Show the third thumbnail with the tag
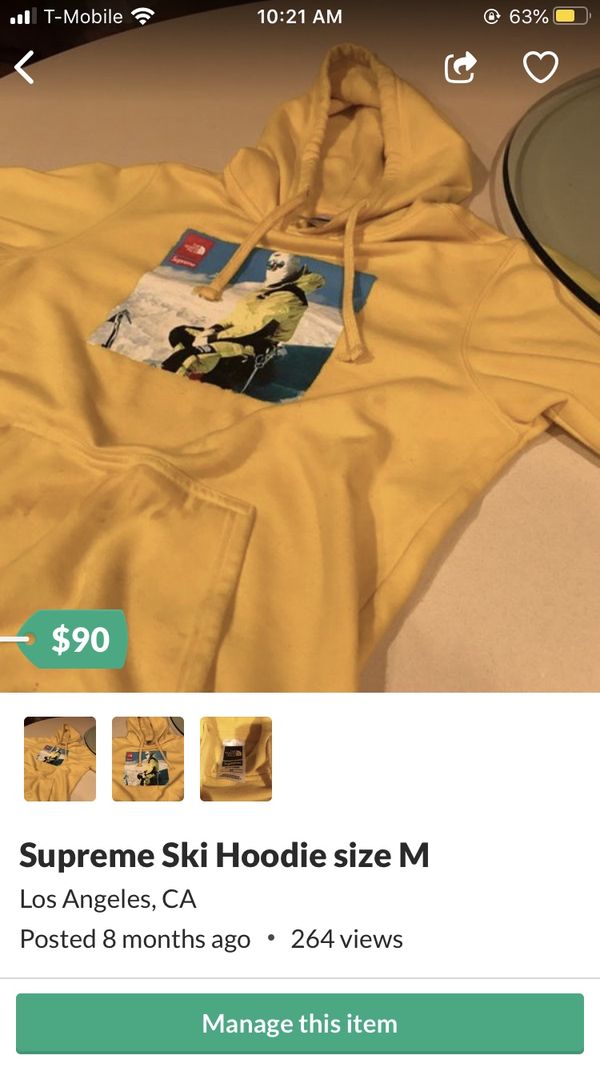Viewport: 600px width, 1067px height. [235, 759]
